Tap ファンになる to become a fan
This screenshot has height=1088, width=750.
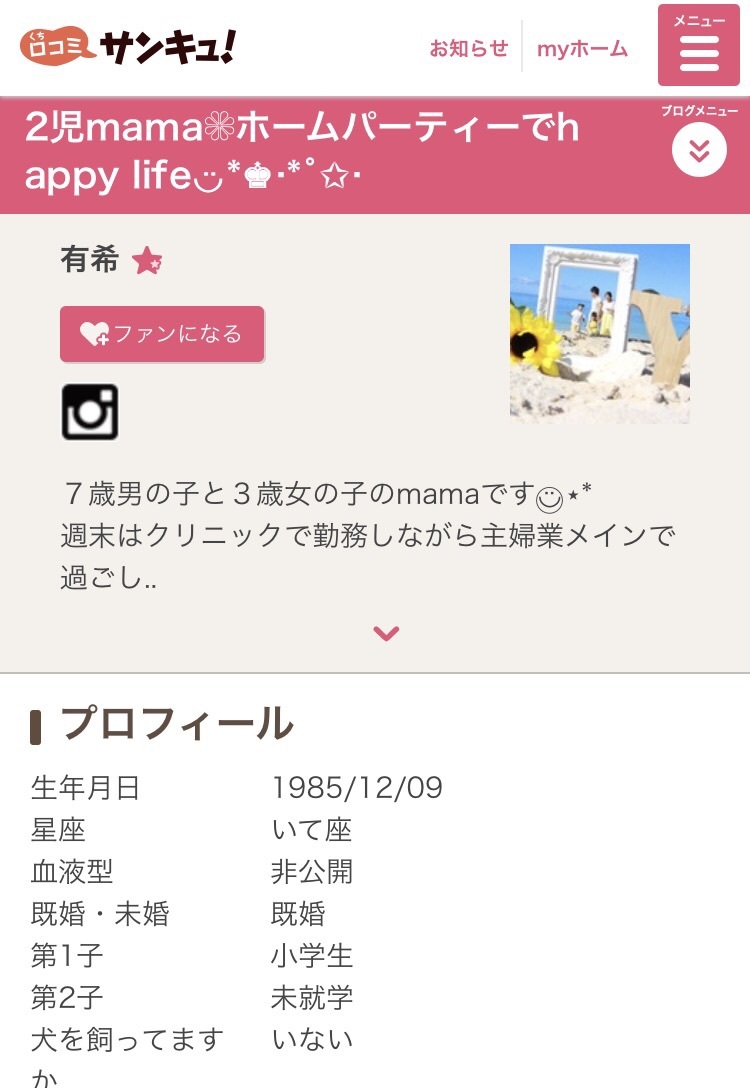click(x=162, y=334)
